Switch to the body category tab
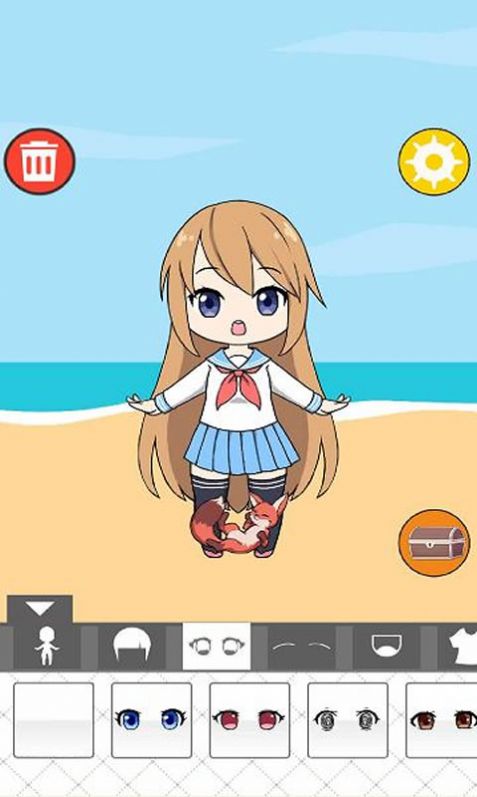 47,646
